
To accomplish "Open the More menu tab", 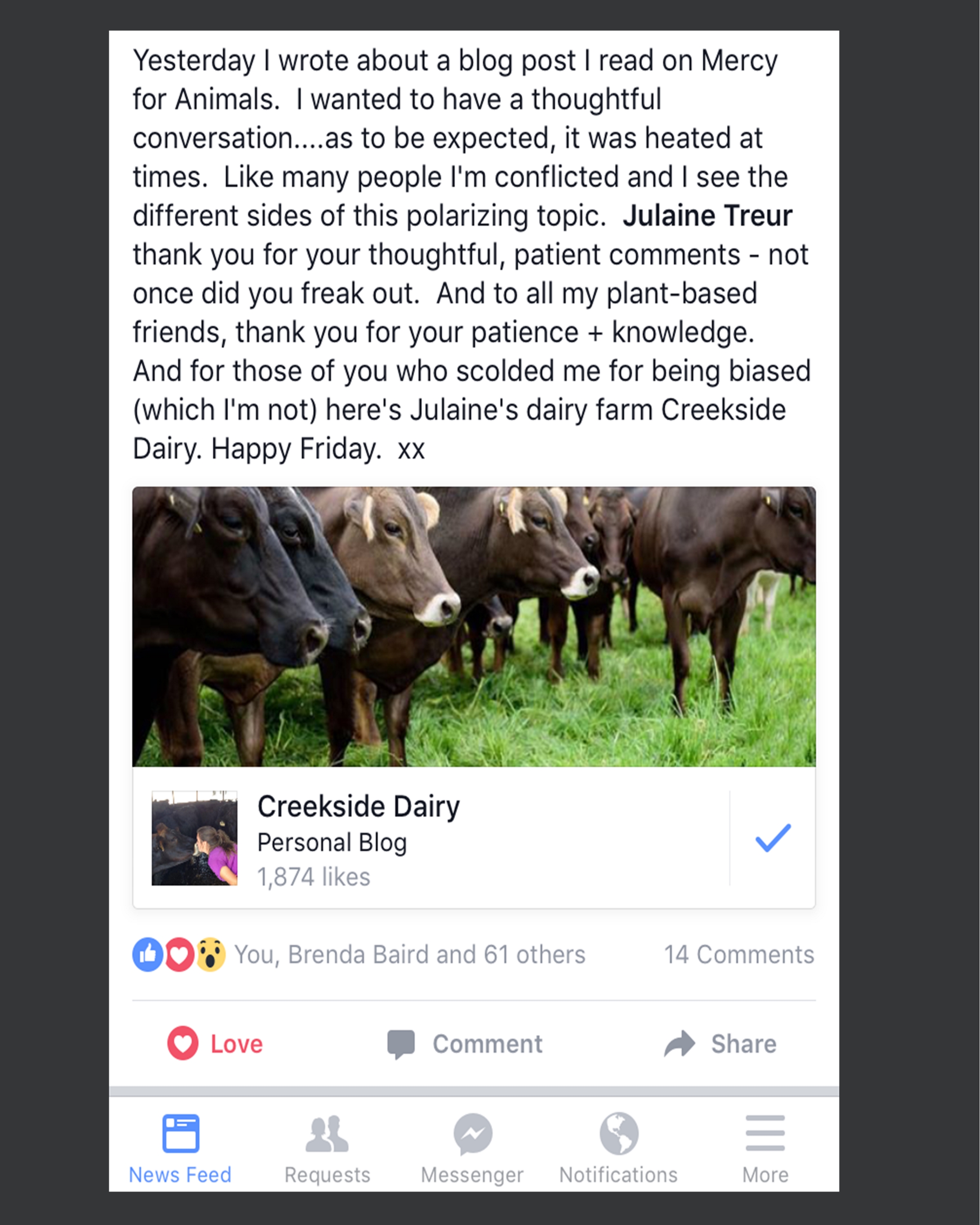I will 765,1148.
